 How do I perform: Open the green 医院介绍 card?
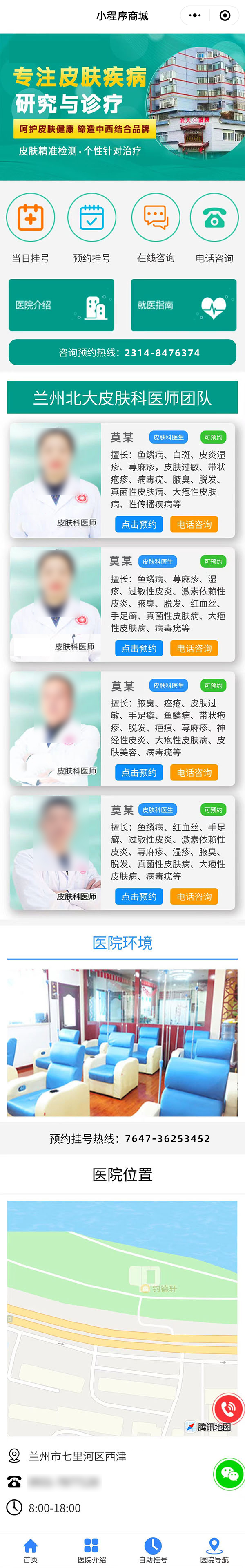click(61, 305)
